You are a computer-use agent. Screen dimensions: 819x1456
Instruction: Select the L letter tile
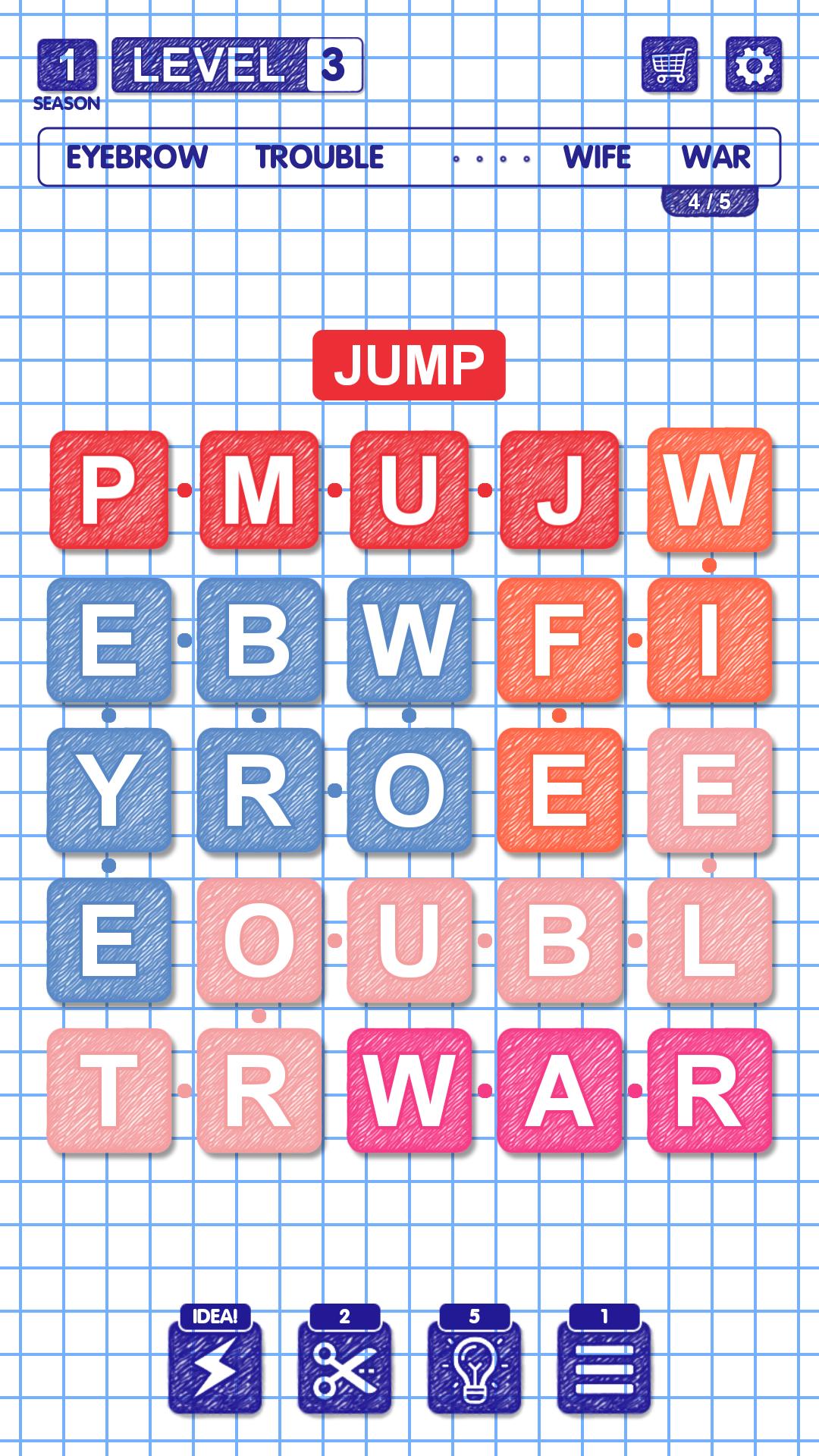(710, 940)
